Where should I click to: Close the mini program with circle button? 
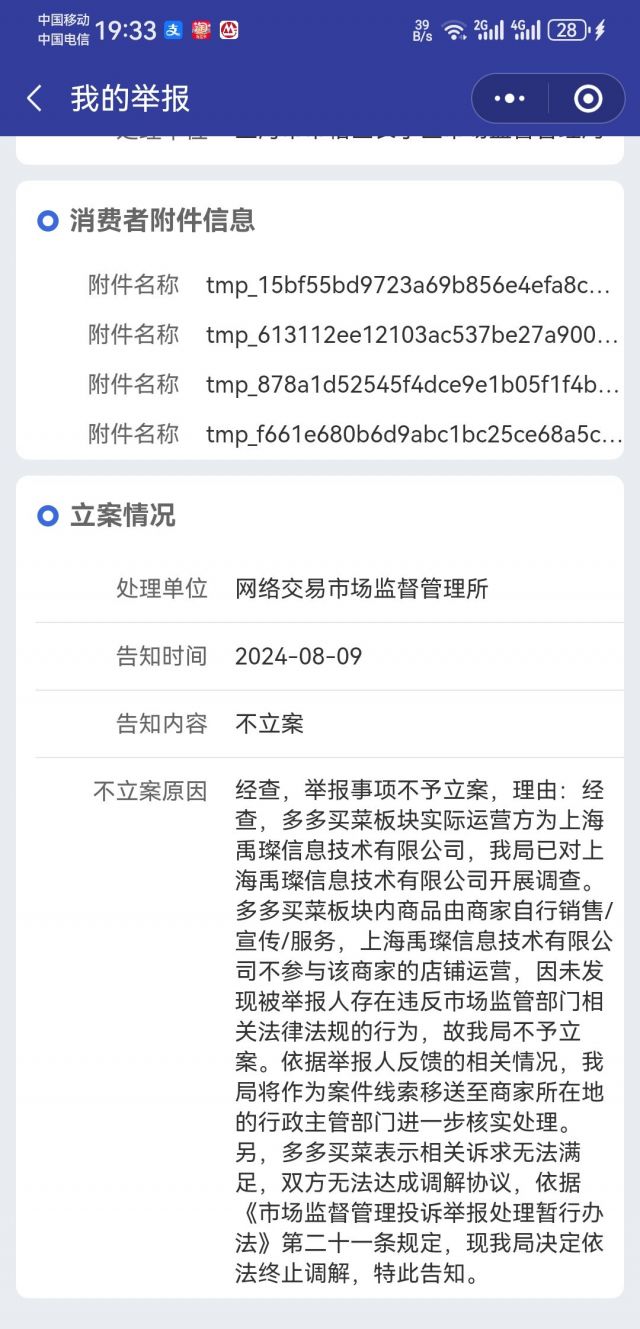pyautogui.click(x=588, y=98)
